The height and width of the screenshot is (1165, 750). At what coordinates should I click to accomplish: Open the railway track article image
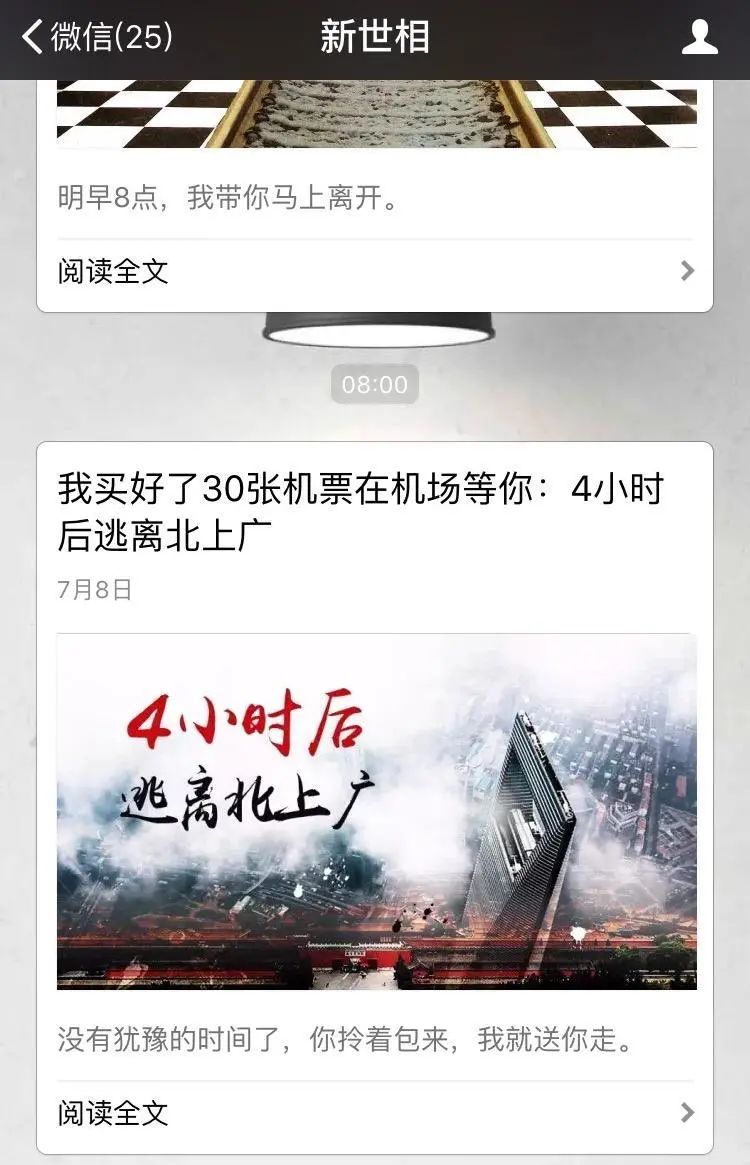point(376,114)
